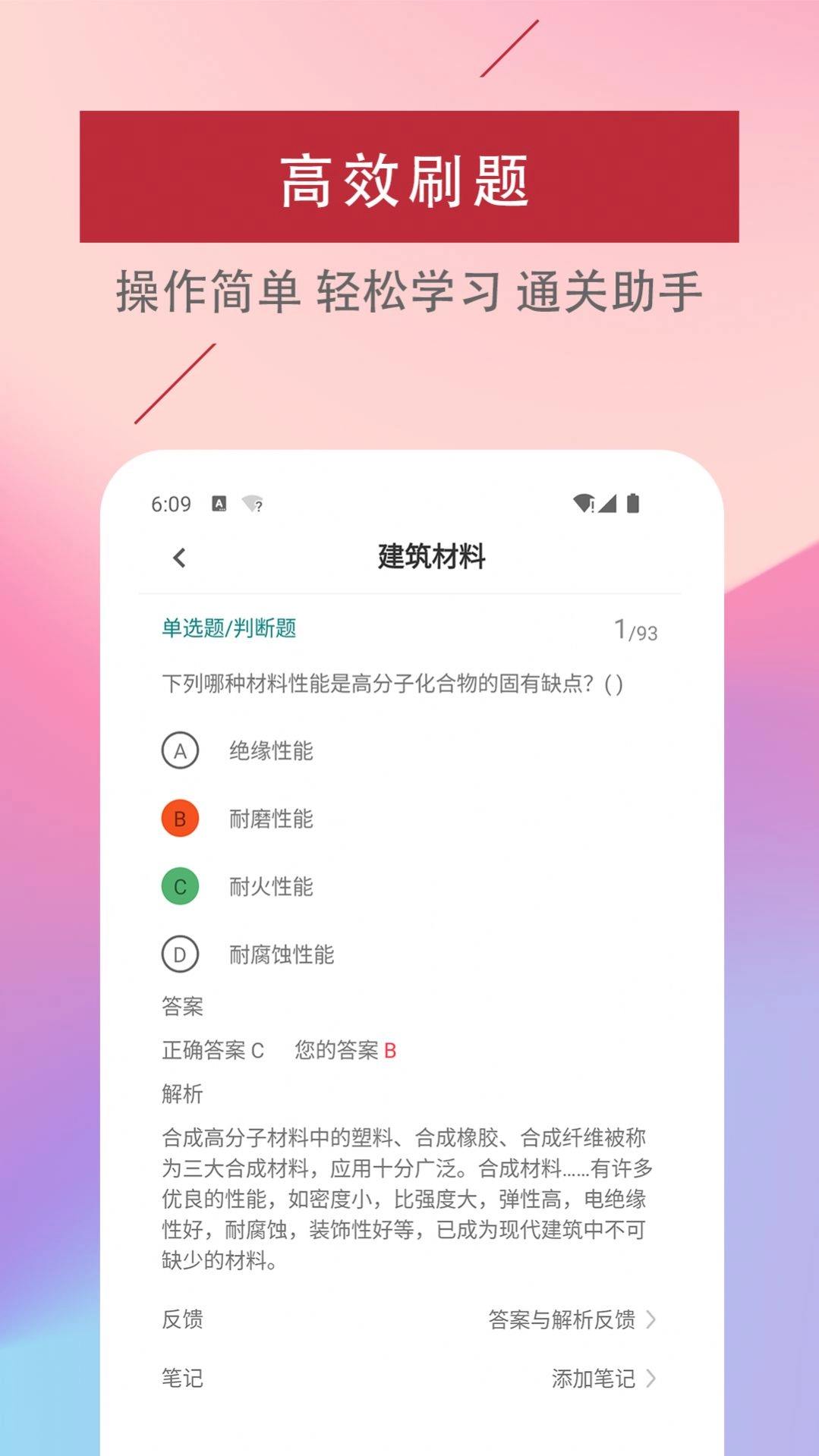This screenshot has width=819, height=1456.
Task: Tap the 单选题/判断题 category label
Action: [x=228, y=628]
